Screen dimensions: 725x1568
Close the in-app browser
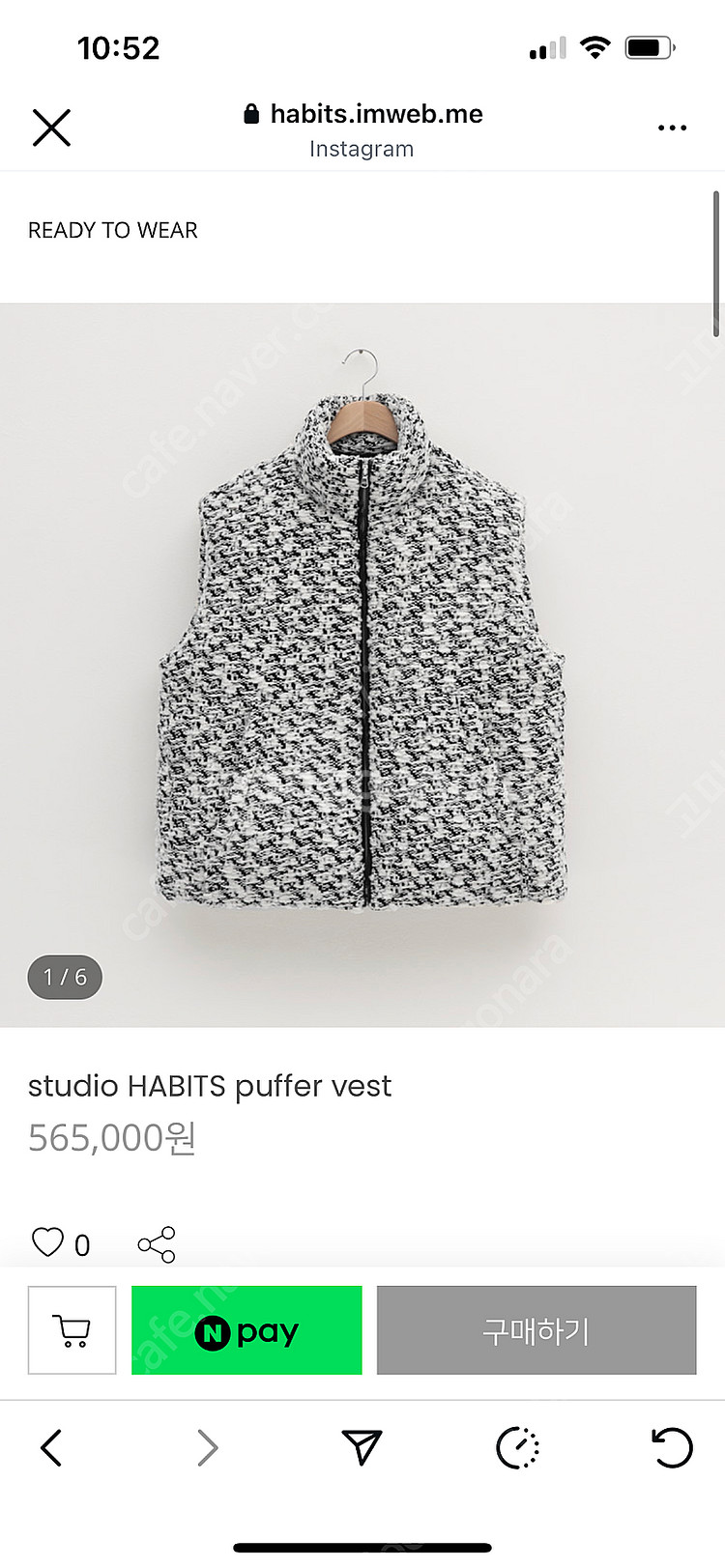point(51,128)
